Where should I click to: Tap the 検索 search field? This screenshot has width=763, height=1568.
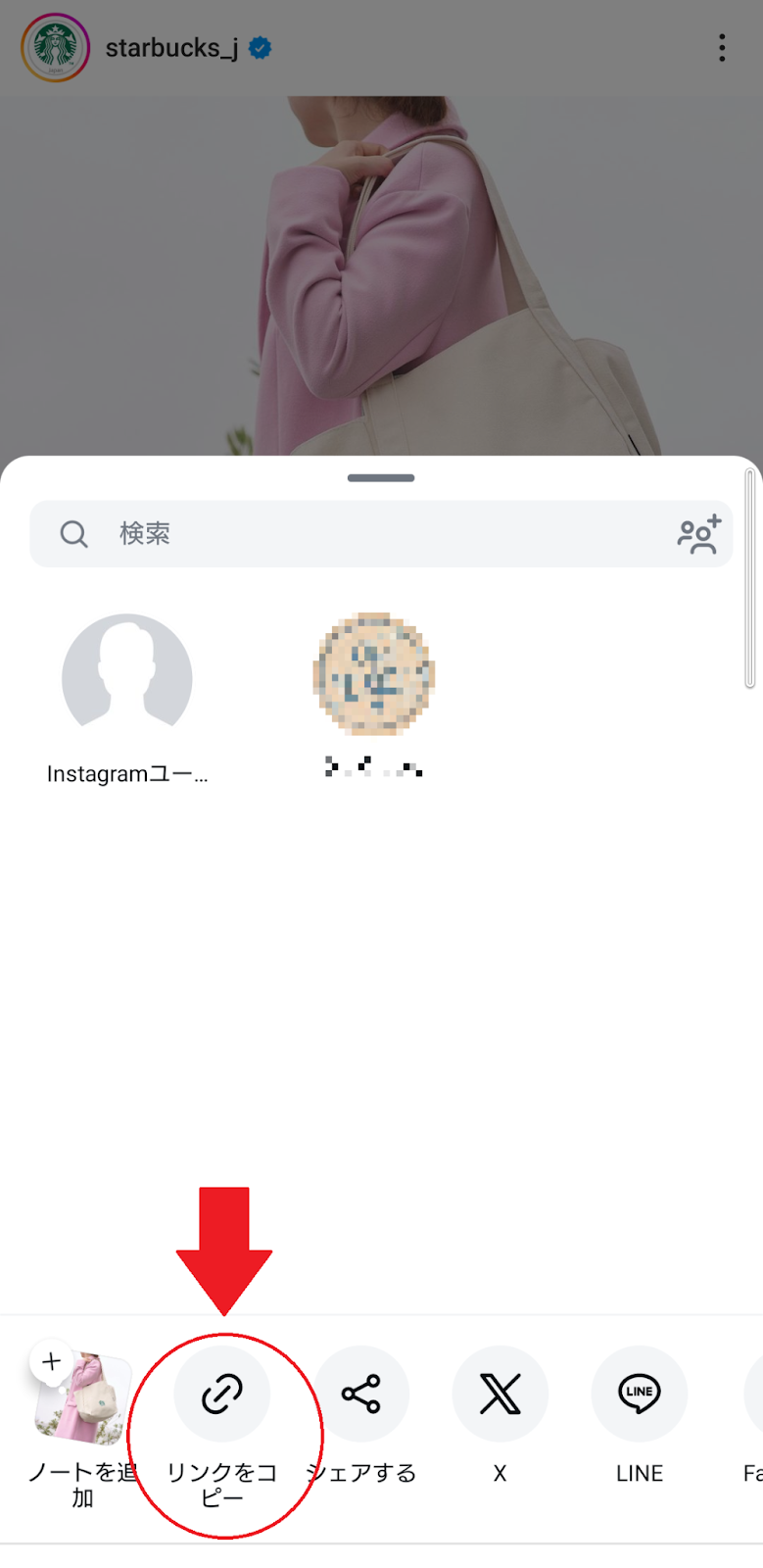[x=372, y=534]
